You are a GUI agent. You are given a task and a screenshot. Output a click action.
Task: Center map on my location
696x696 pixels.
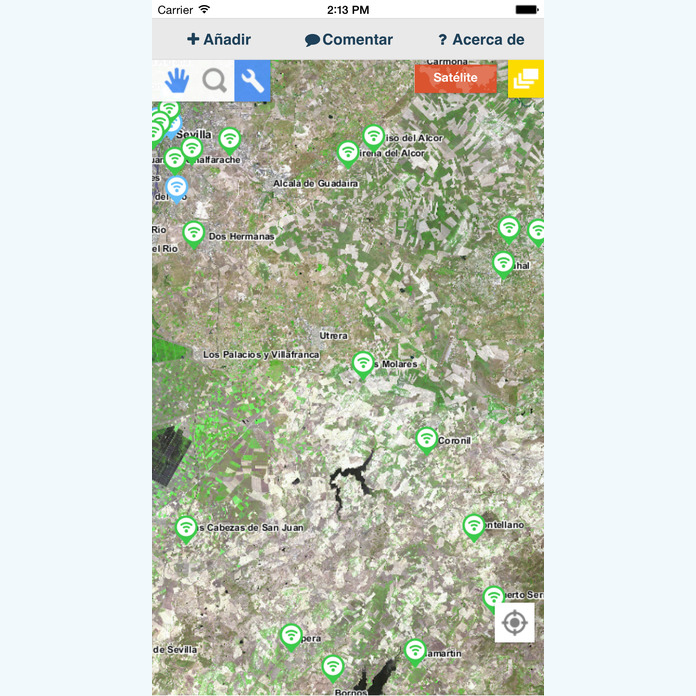pos(514,623)
